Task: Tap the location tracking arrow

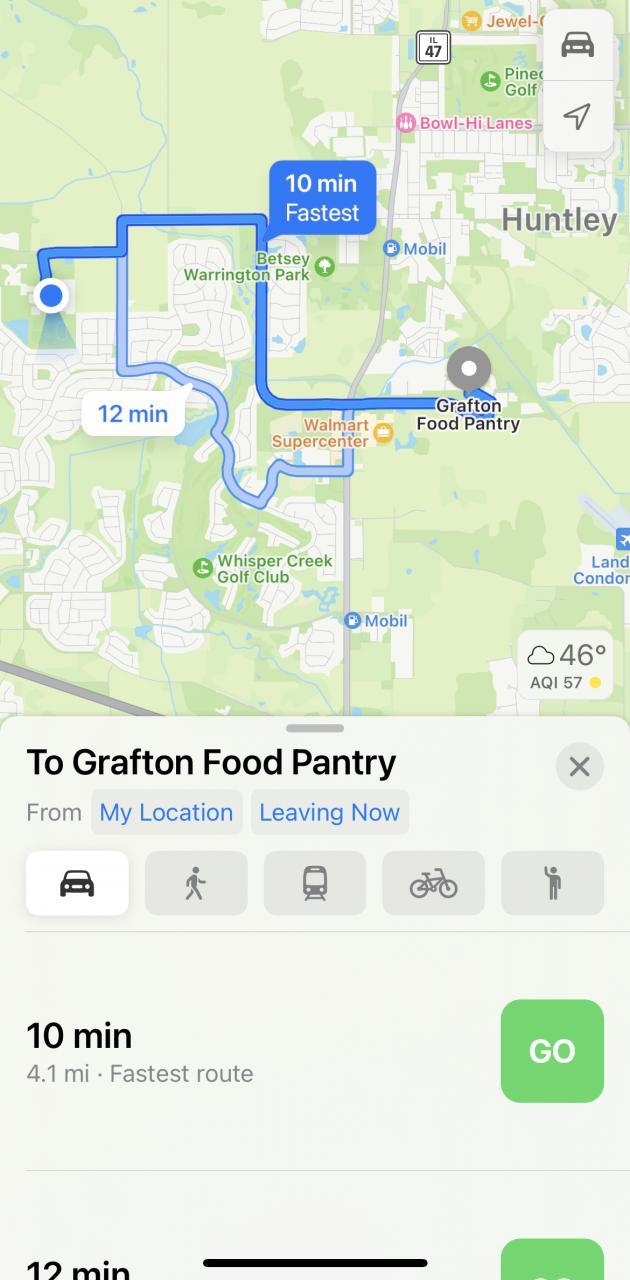Action: [577, 116]
